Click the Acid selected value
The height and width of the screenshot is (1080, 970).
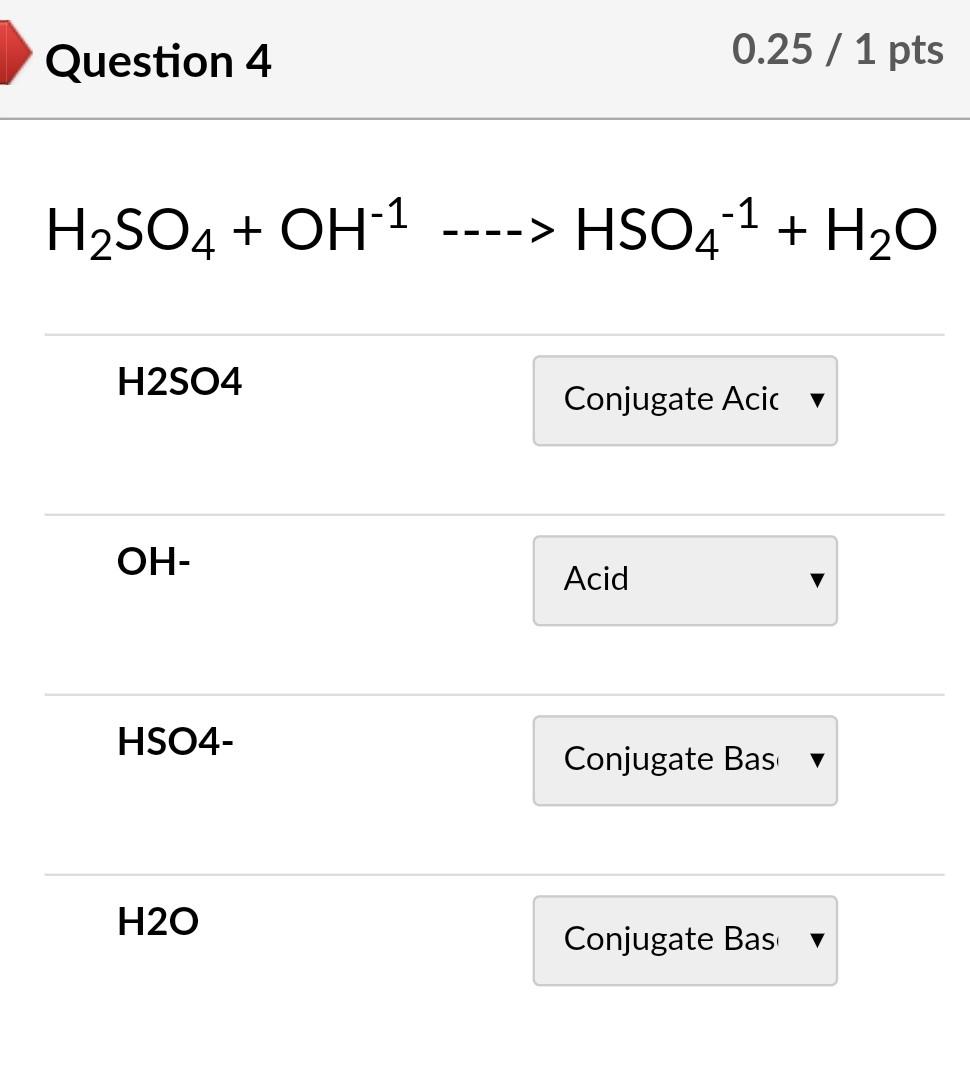click(595, 580)
